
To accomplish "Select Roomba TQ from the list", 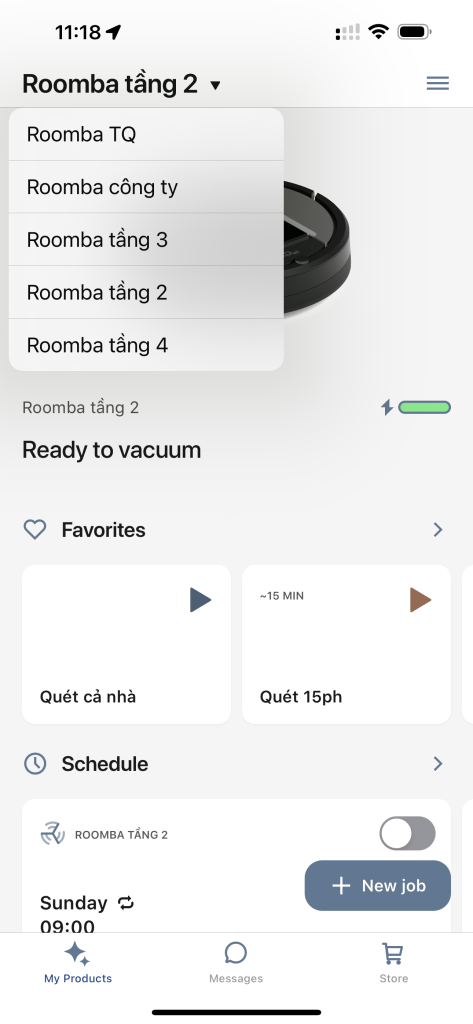I will point(146,135).
